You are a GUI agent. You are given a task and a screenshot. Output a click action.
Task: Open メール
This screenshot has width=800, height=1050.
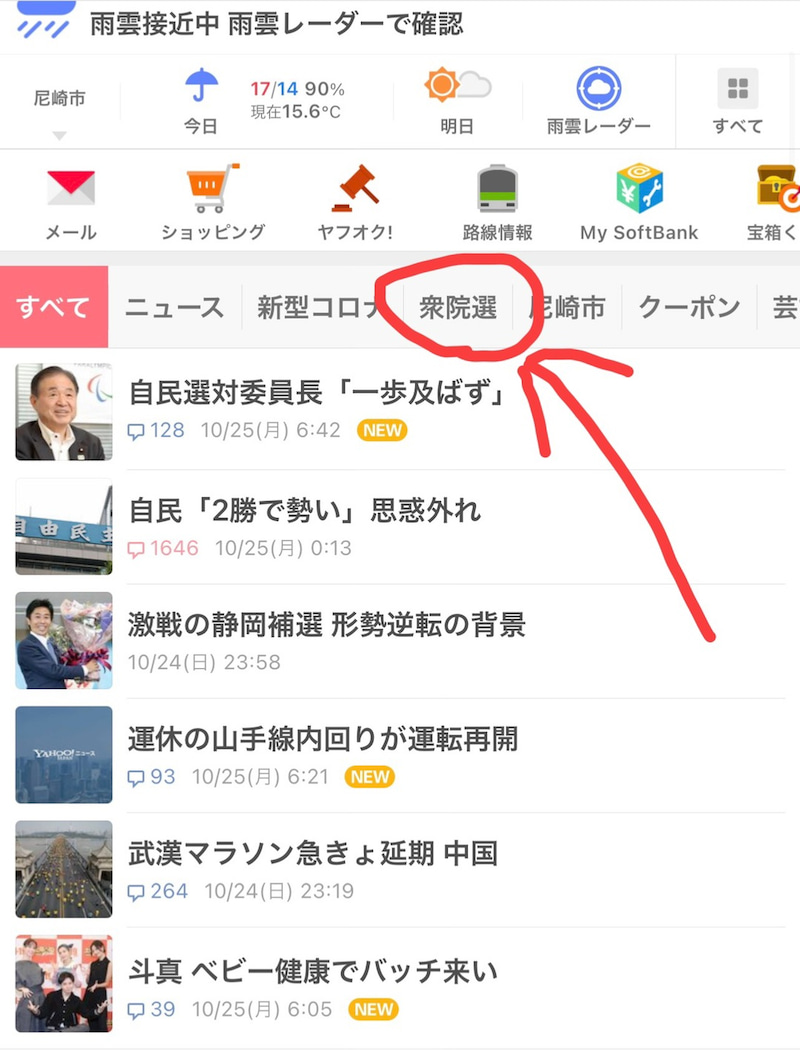(71, 203)
